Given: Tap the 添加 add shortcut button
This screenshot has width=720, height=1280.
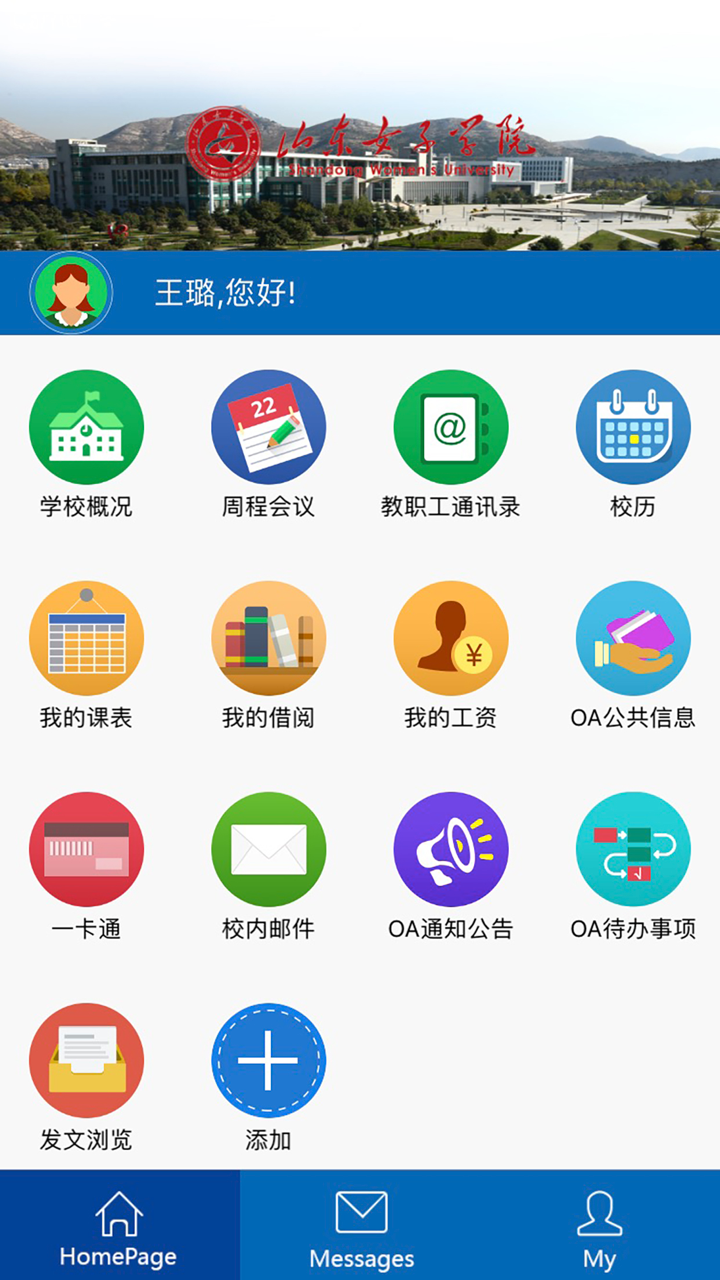Looking at the screenshot, I should 269,1059.
